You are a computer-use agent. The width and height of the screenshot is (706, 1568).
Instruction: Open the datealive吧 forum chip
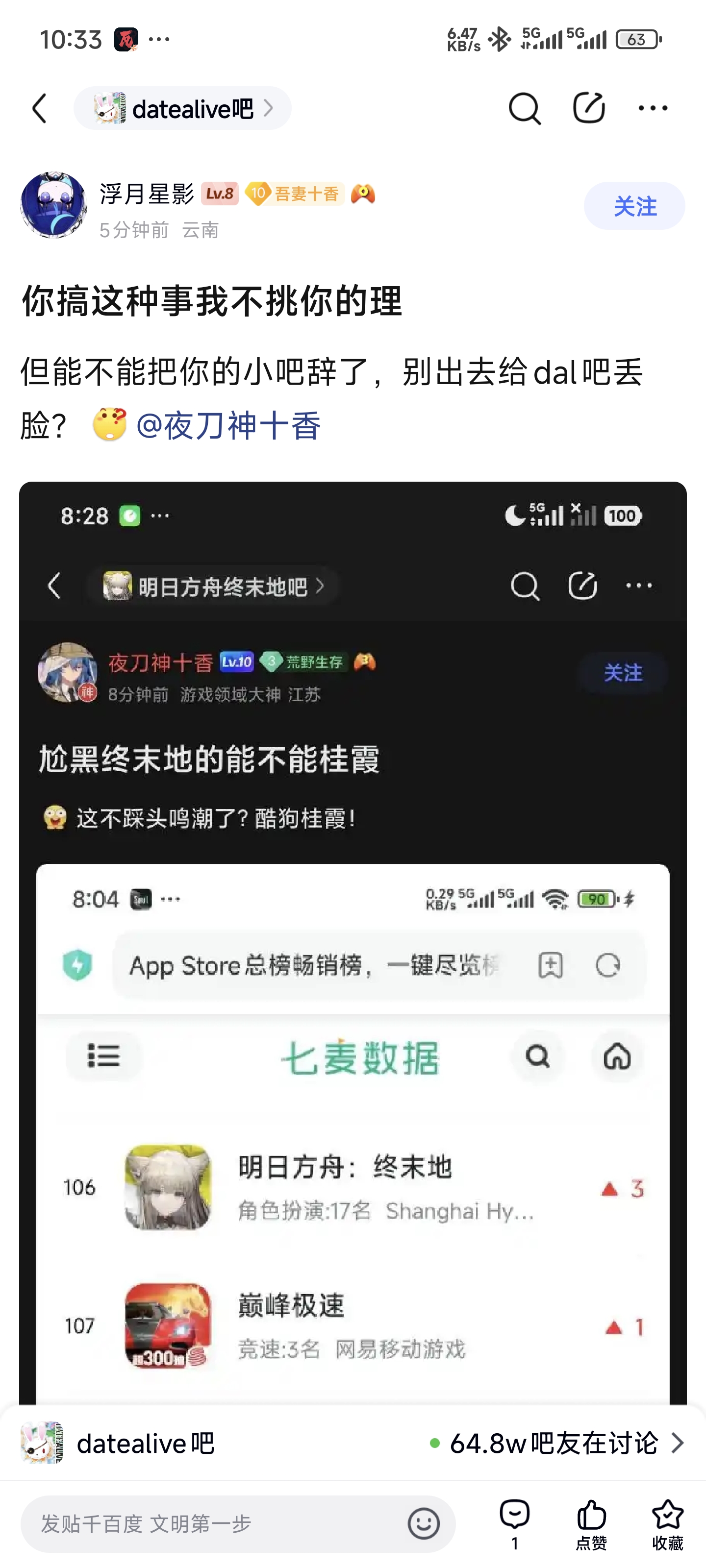[x=182, y=109]
